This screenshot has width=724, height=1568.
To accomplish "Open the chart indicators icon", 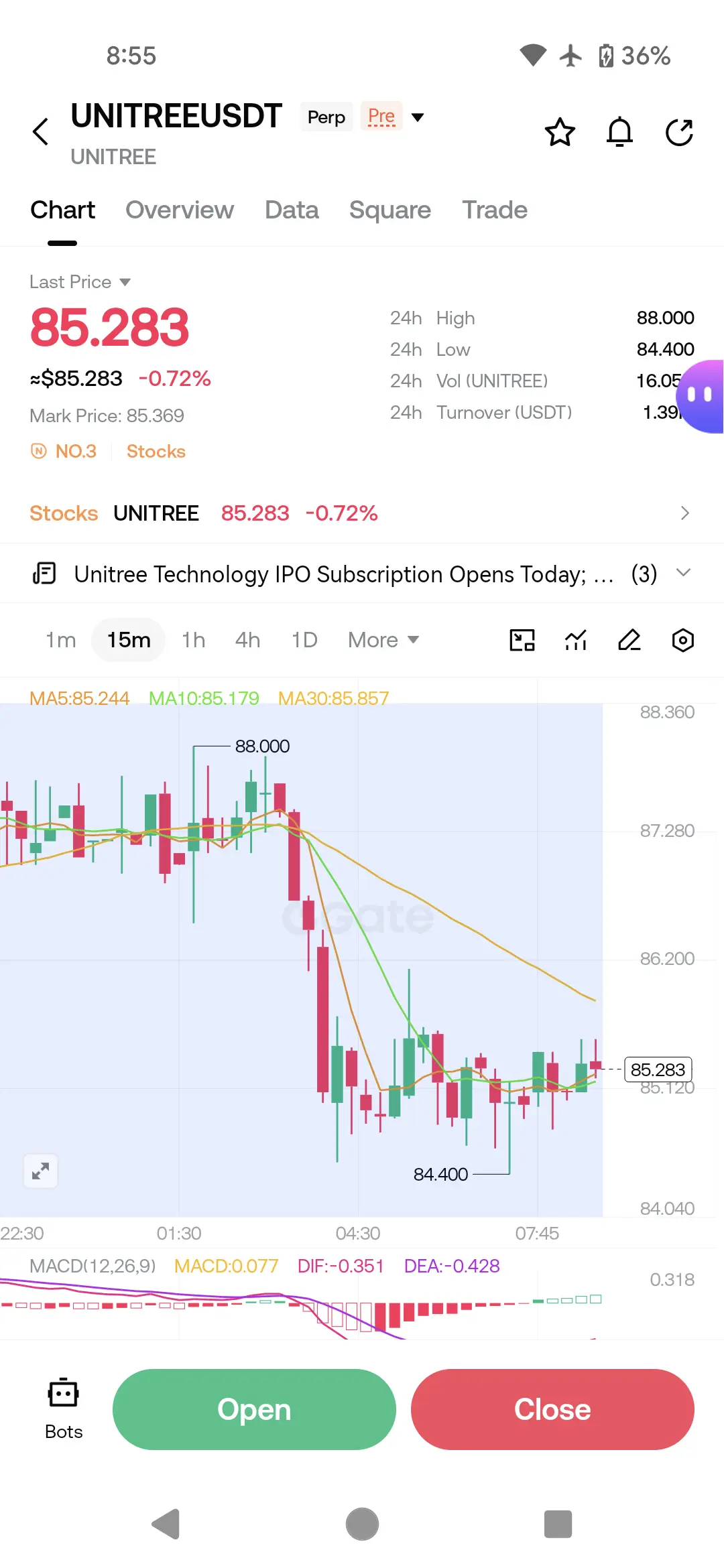I will [x=576, y=640].
